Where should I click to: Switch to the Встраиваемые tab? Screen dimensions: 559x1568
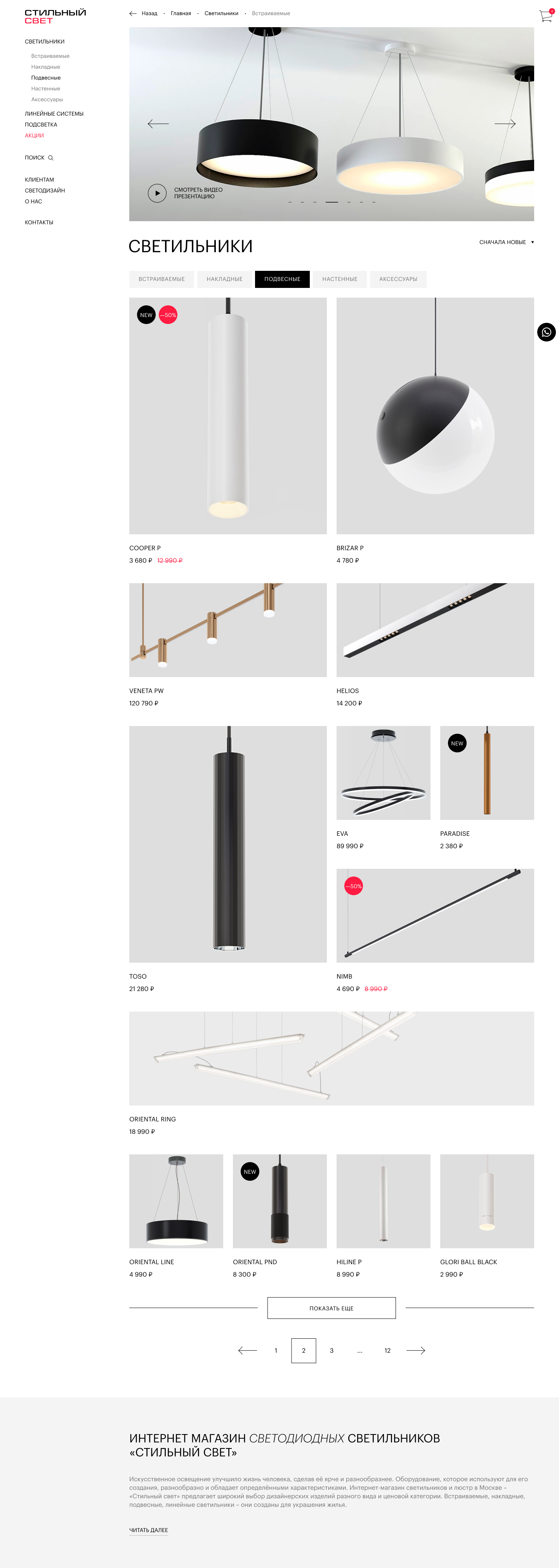coord(161,279)
